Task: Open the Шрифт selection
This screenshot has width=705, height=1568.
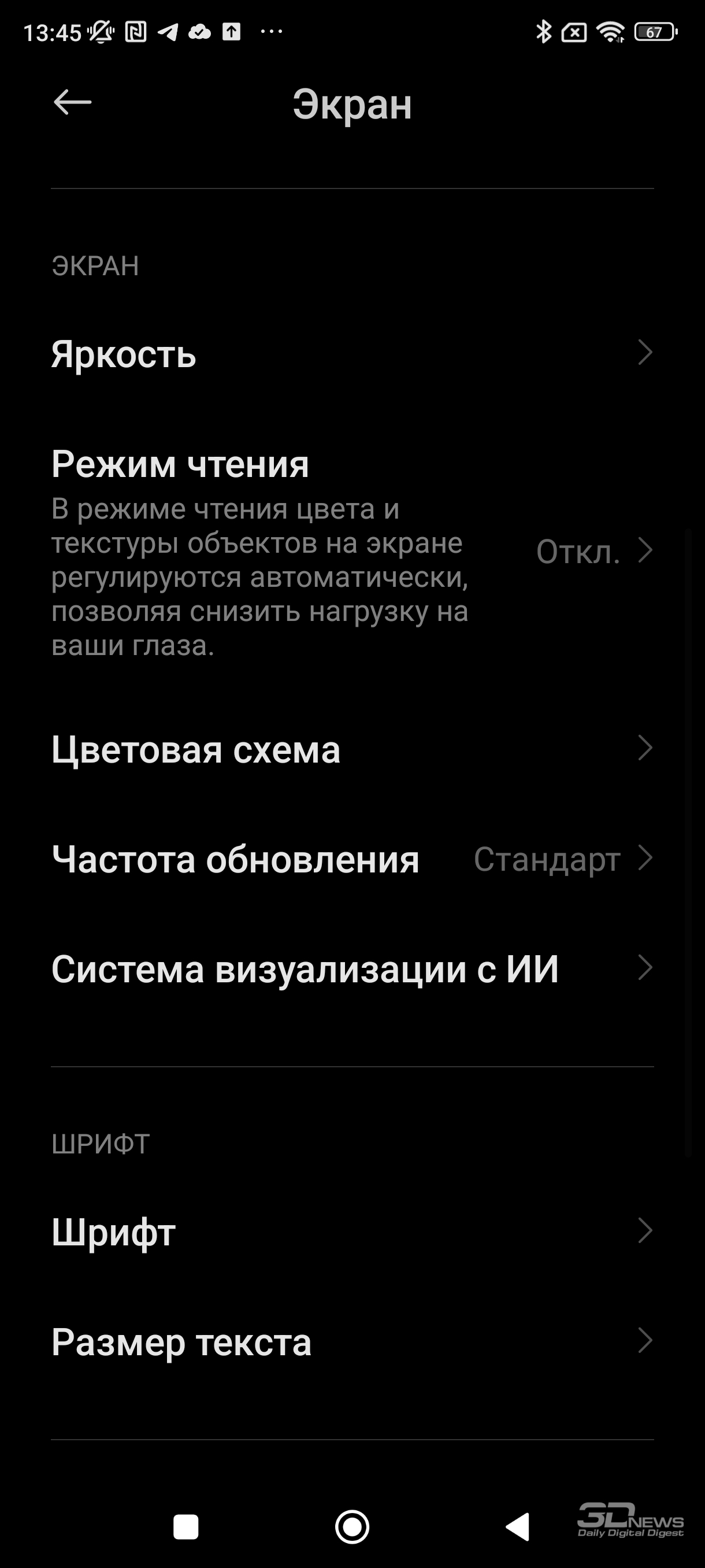Action: [352, 1232]
